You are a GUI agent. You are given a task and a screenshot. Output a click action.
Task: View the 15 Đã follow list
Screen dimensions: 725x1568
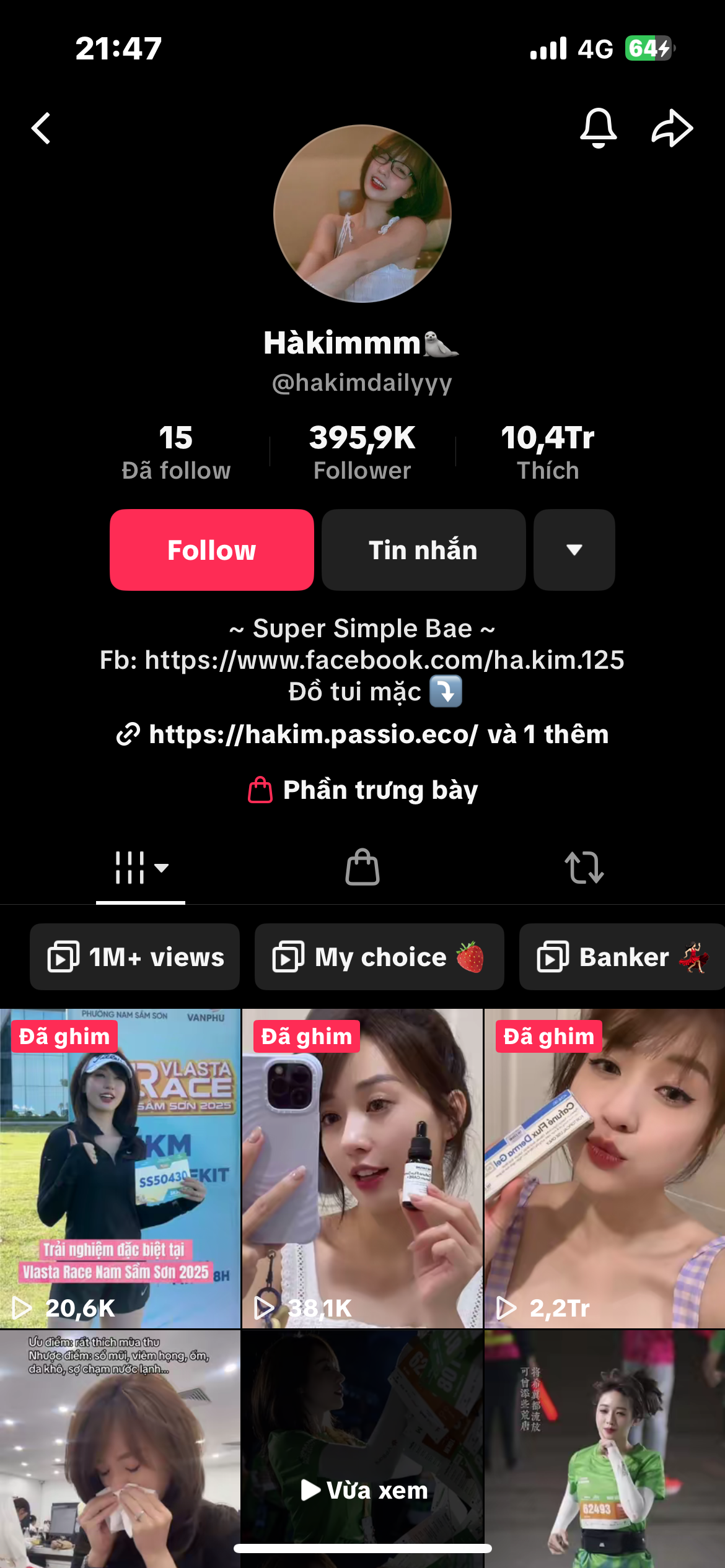[176, 453]
